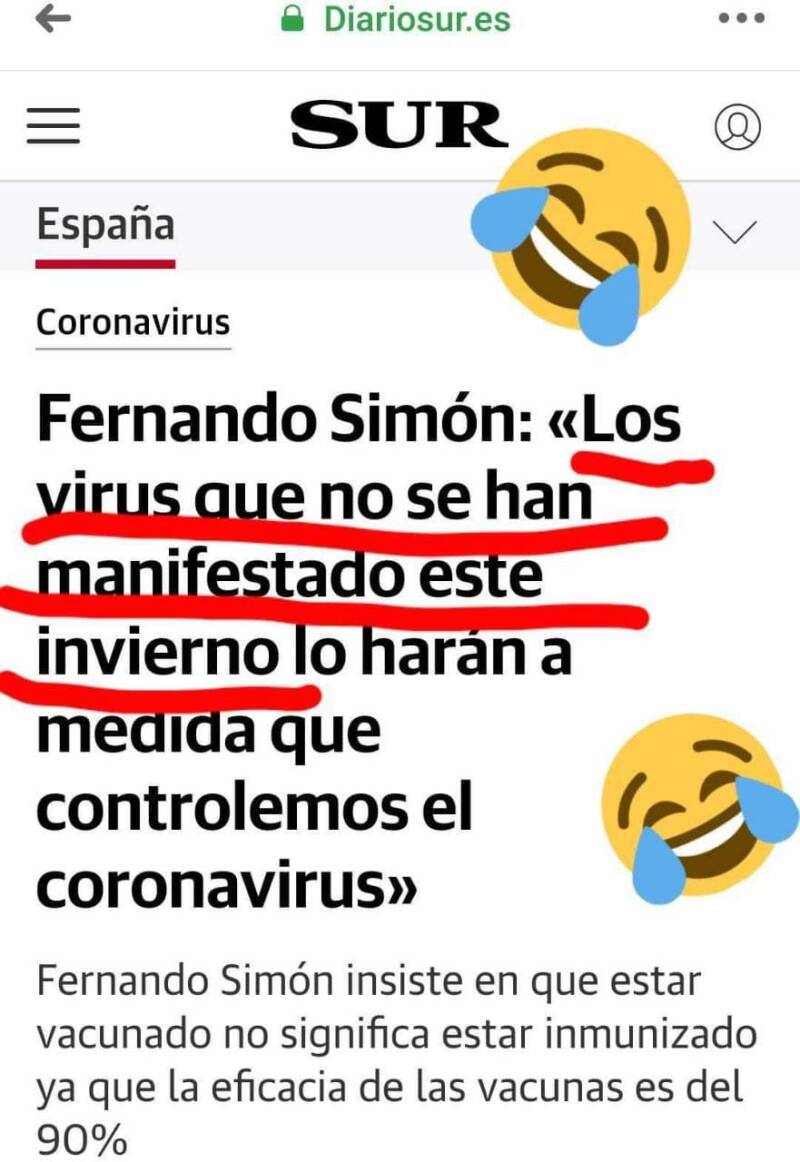Screen dimensions: 800x1162
Task: Open the hamburger navigation menu
Action: coord(52,127)
